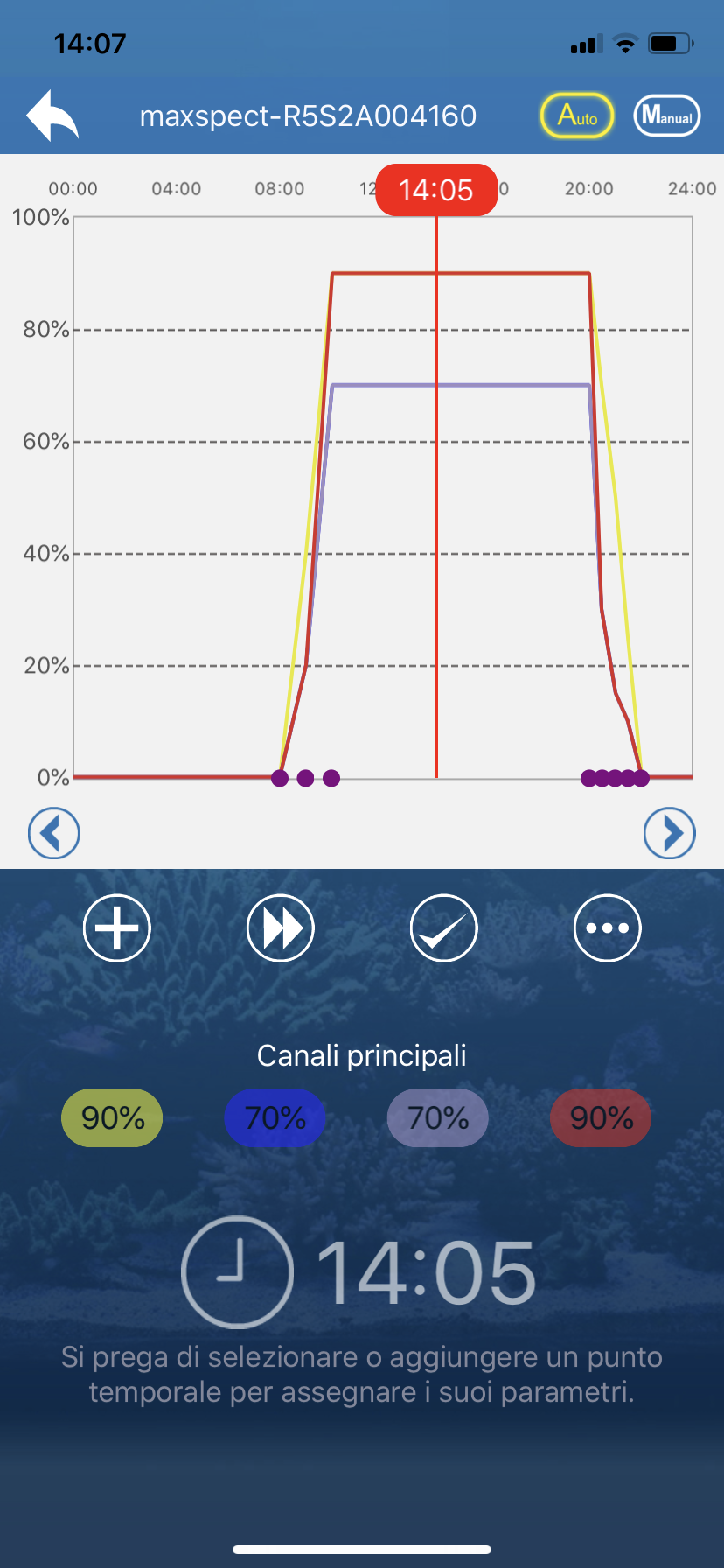Viewport: 724px width, 1568px height.
Task: Start fast-forward preview of the schedule
Action: 281,927
